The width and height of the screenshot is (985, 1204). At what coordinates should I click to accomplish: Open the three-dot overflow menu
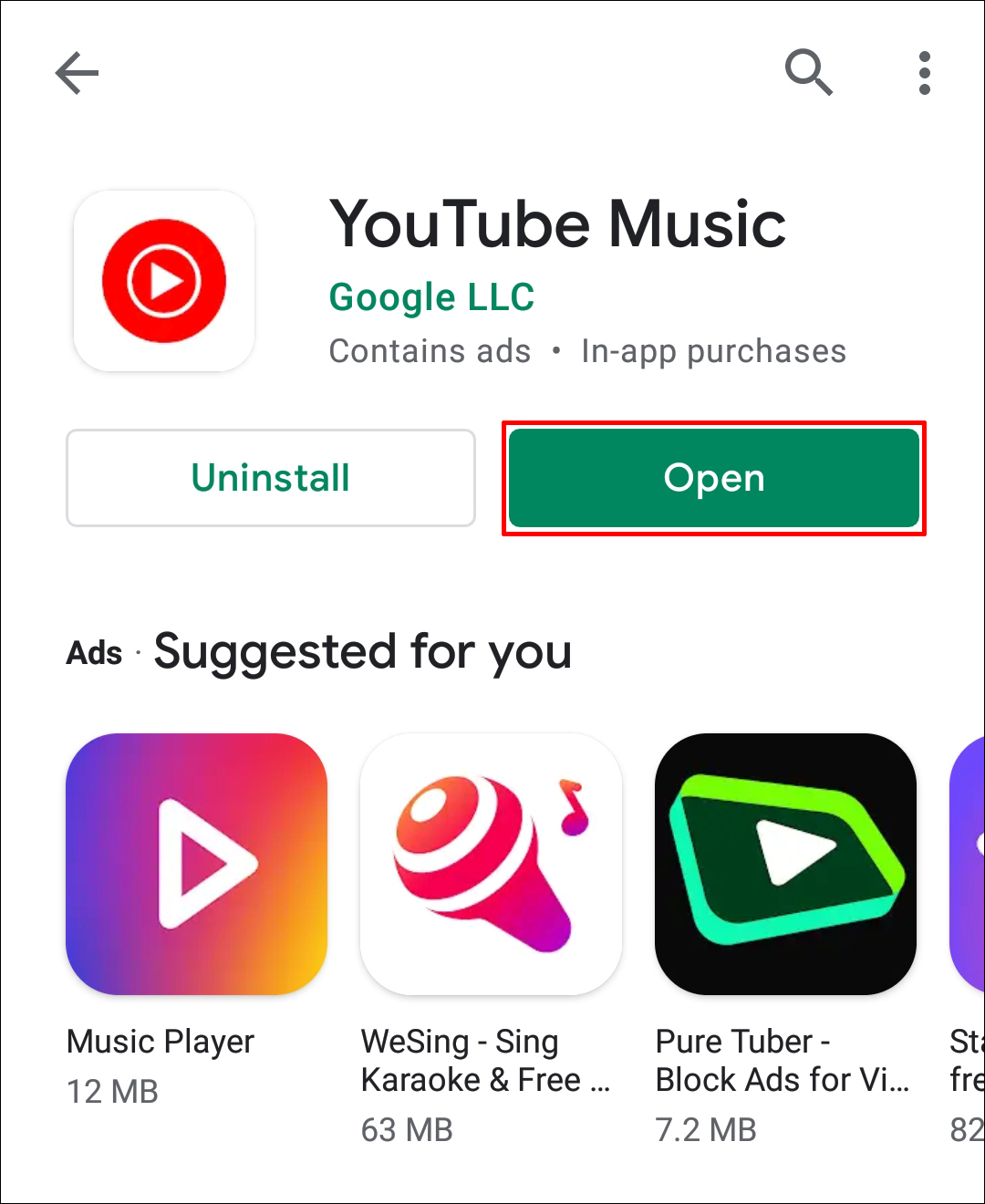(x=924, y=73)
